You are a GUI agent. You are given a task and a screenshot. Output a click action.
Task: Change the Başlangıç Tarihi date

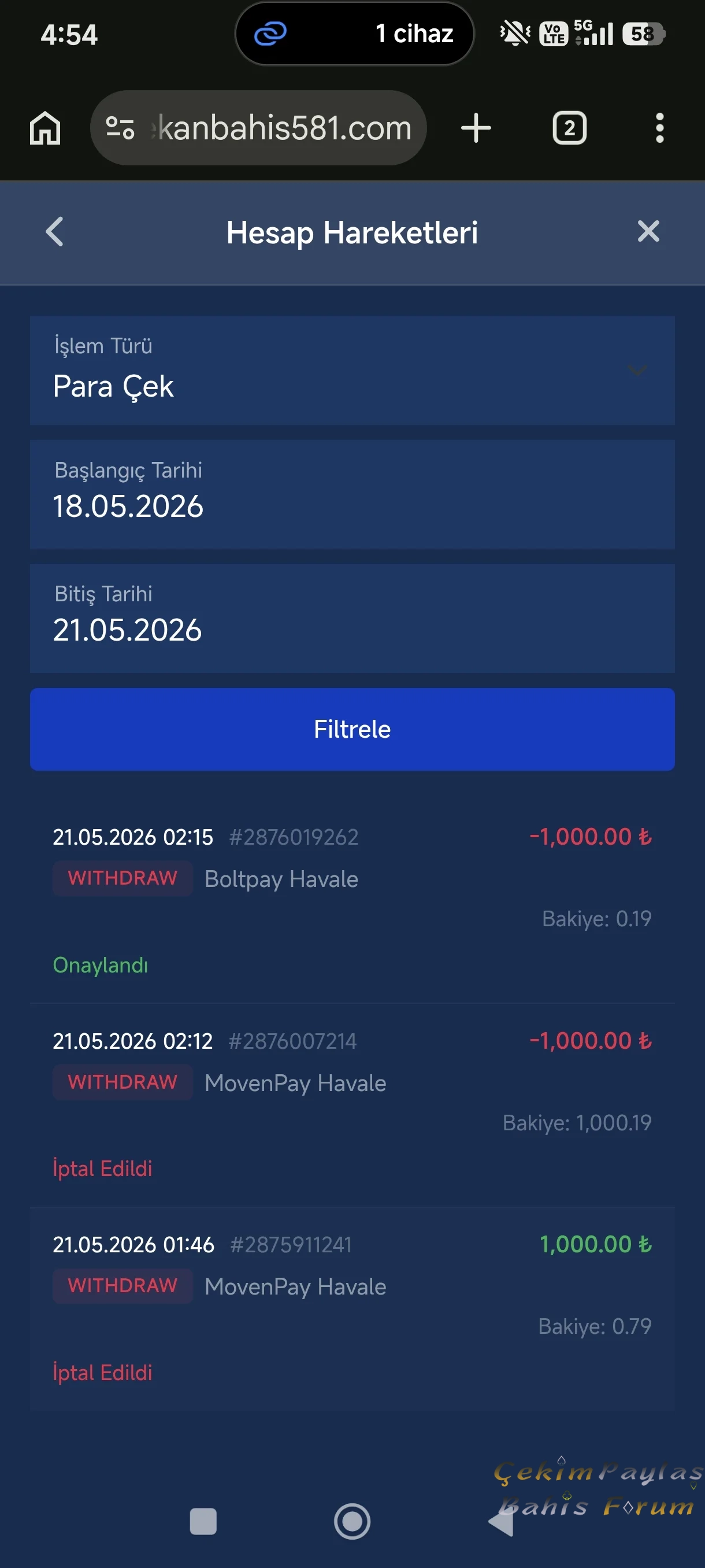pos(352,494)
